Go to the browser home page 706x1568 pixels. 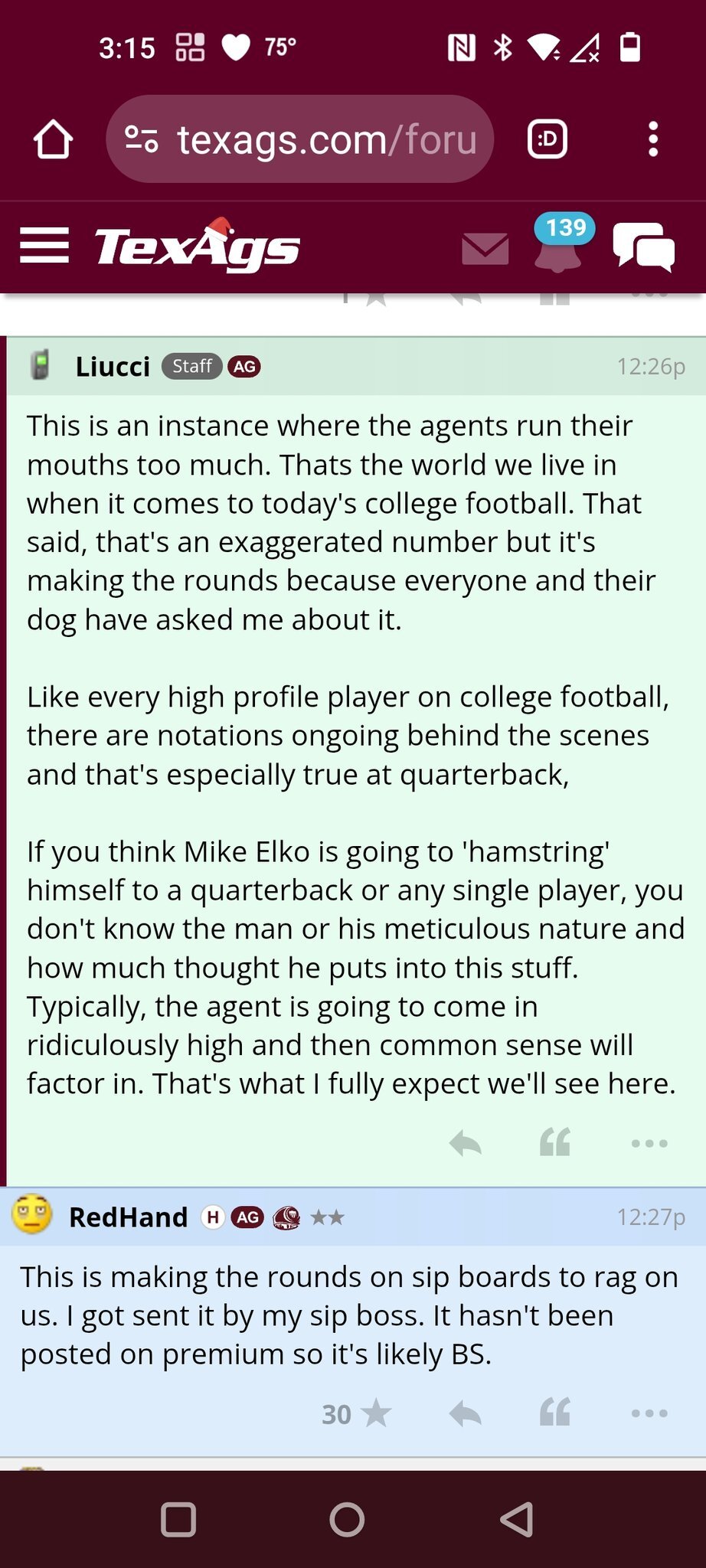(53, 139)
